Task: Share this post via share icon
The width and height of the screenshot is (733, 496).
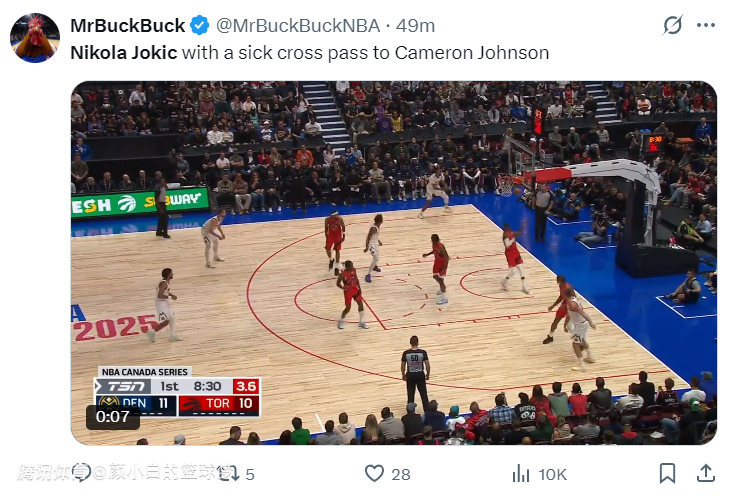Action: coord(705,473)
